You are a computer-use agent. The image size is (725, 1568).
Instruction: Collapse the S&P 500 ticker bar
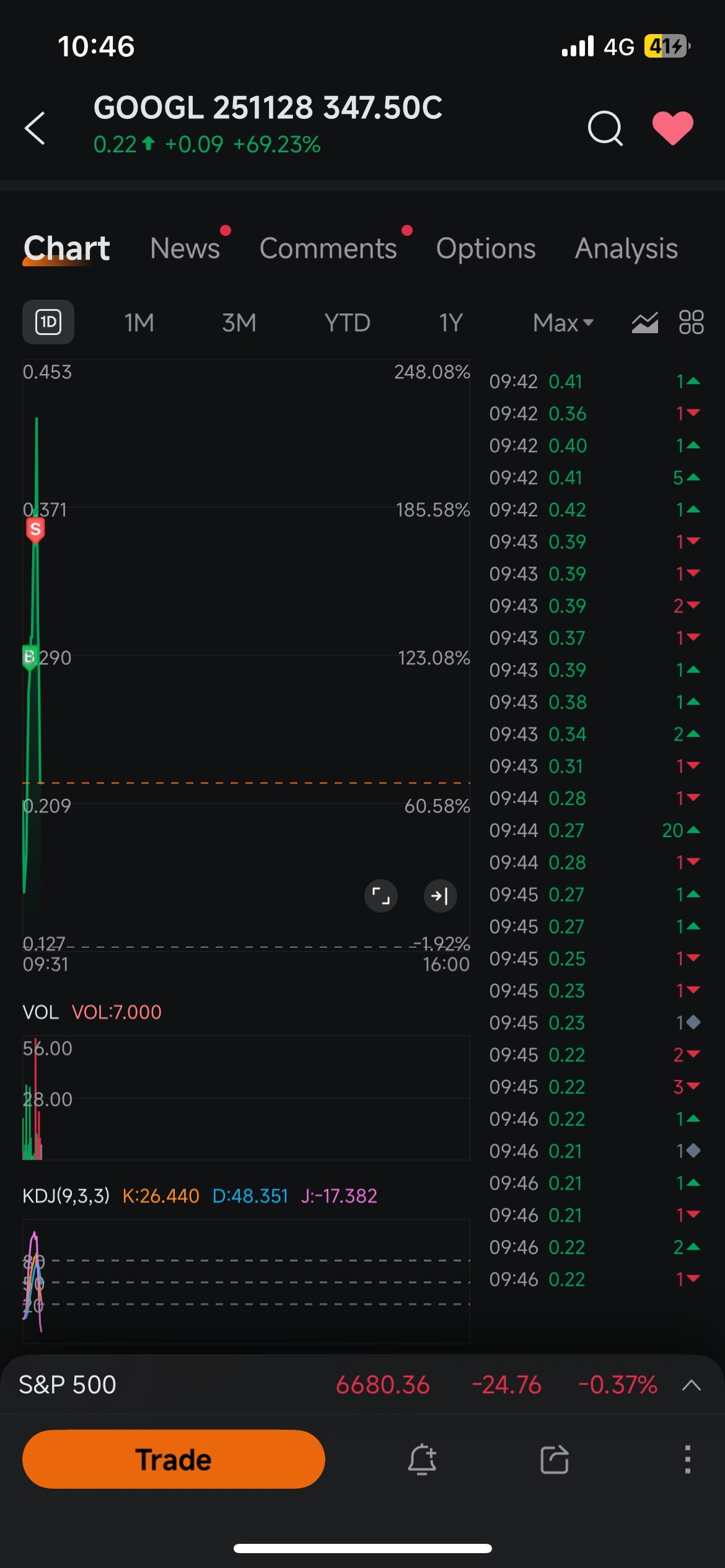click(690, 1385)
